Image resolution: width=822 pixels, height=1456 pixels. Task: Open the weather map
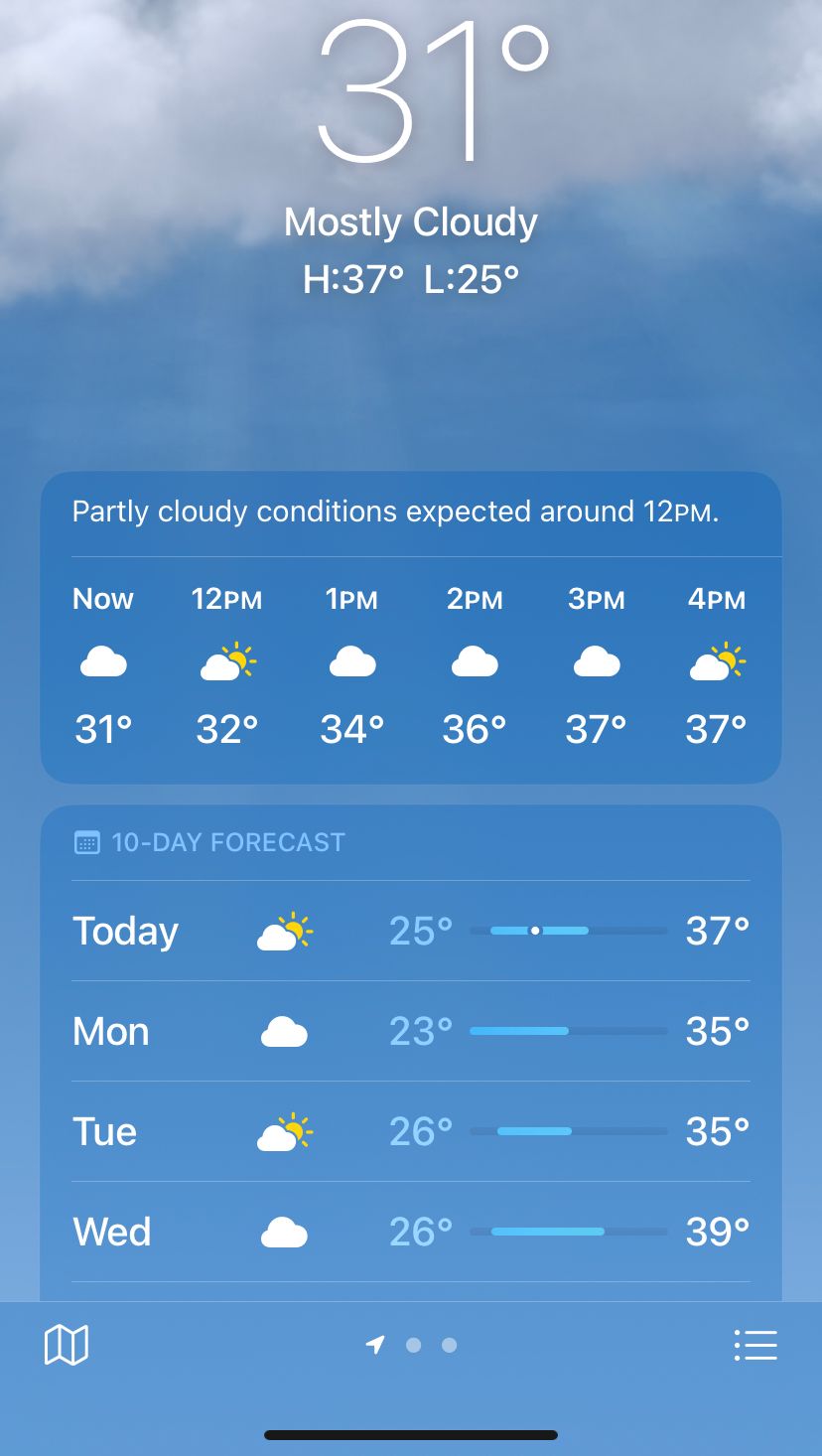click(x=67, y=1346)
